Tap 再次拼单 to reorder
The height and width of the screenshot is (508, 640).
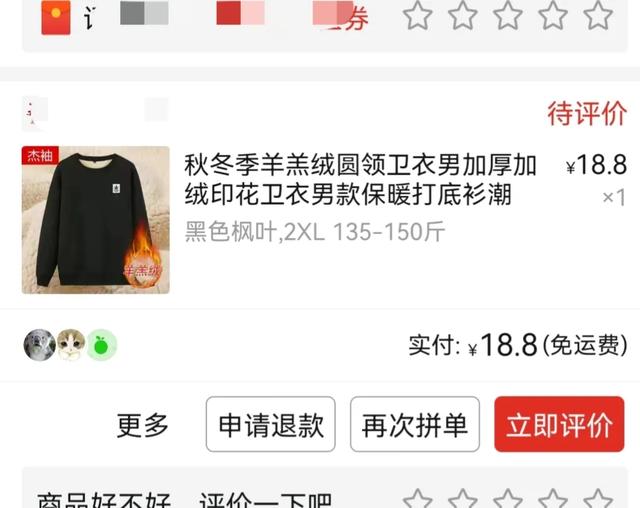click(414, 425)
